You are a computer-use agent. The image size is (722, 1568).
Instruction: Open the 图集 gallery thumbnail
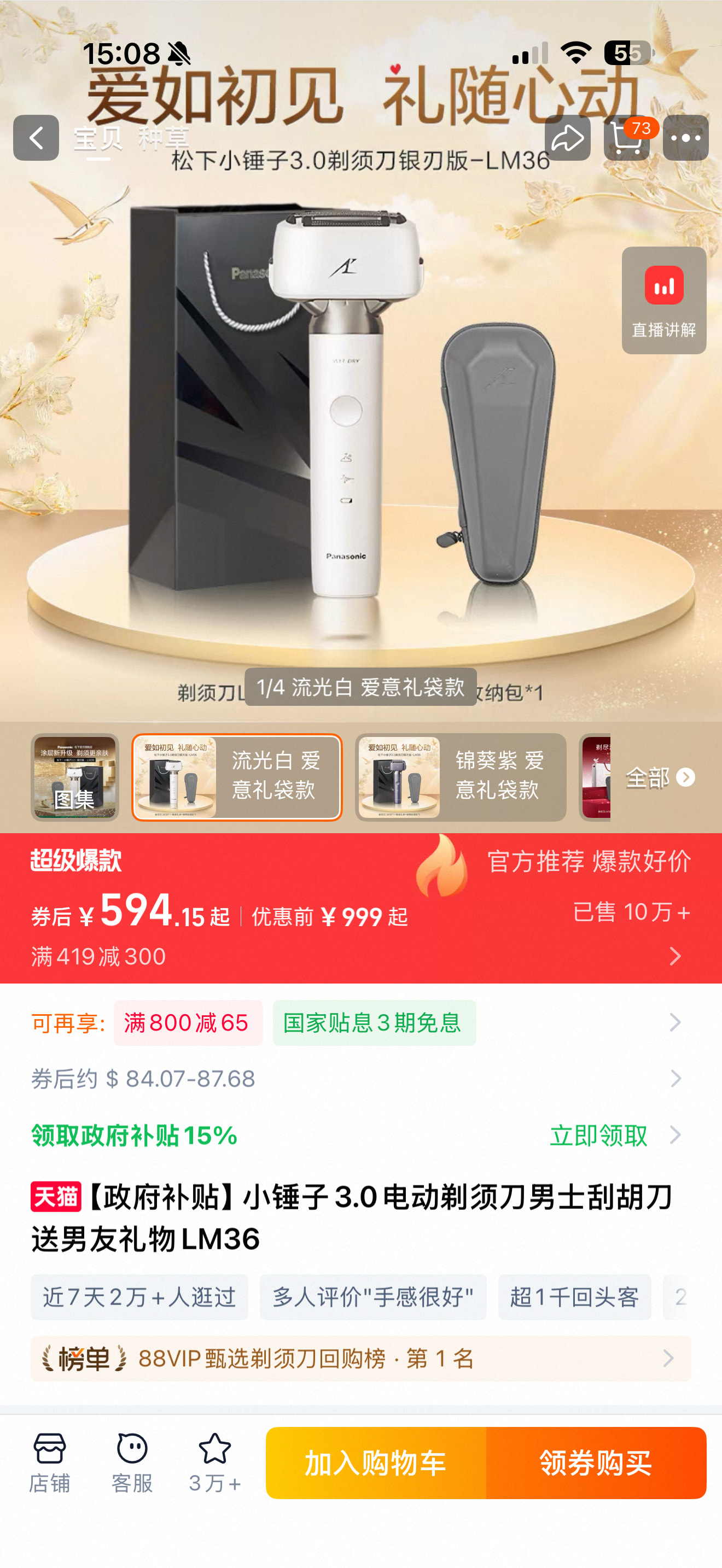pyautogui.click(x=75, y=777)
